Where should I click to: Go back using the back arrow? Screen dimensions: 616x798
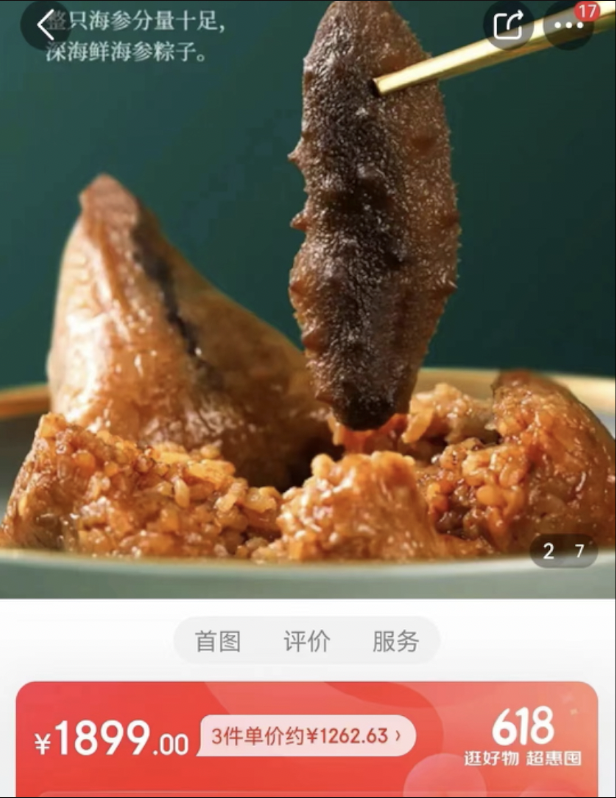pos(46,25)
